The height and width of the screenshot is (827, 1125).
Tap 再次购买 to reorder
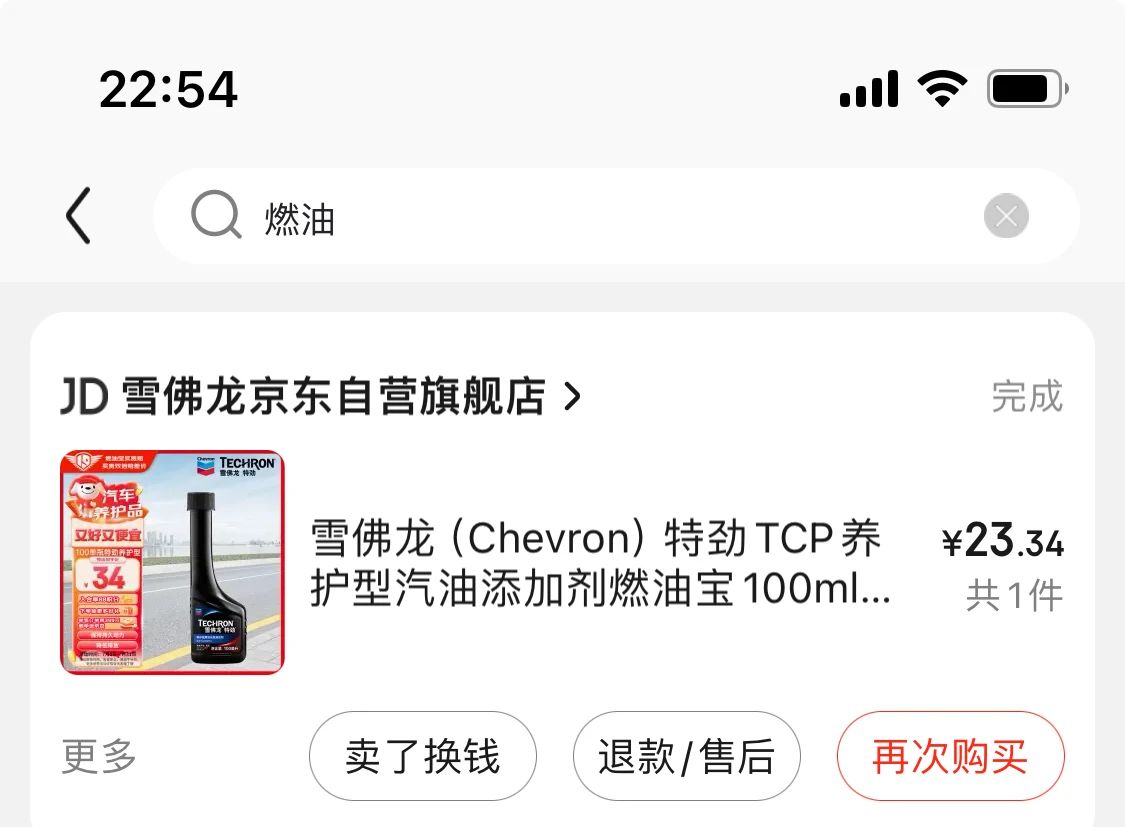tap(949, 756)
